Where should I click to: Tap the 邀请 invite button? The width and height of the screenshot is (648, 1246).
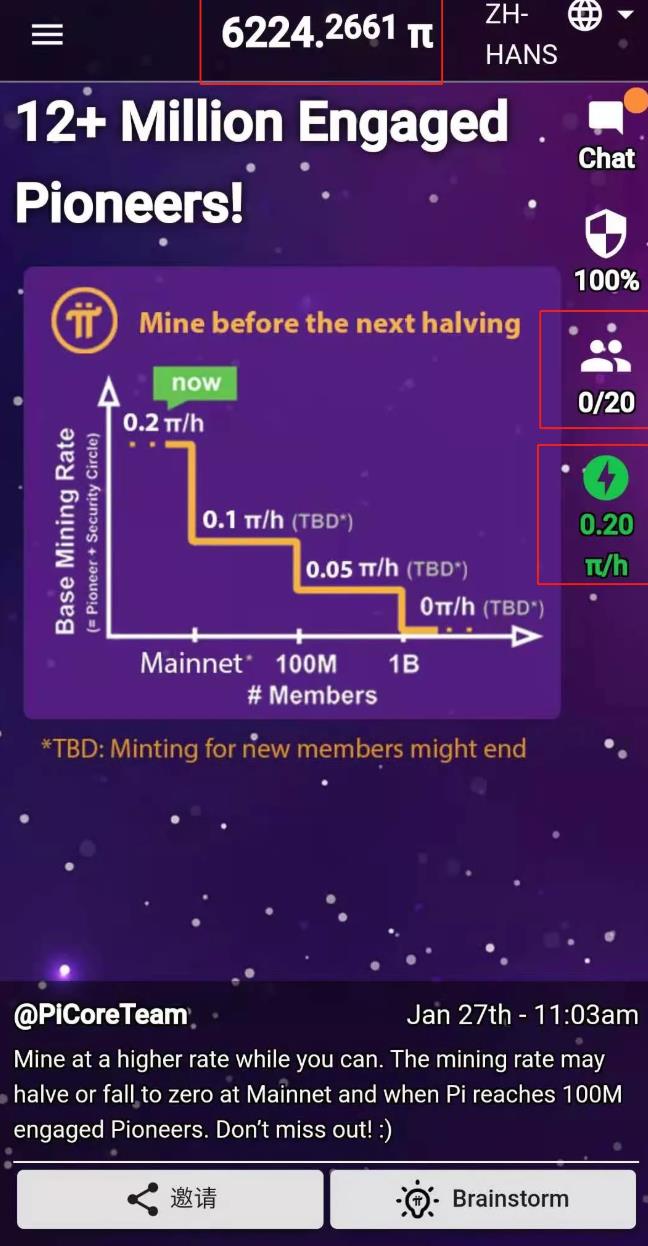tap(170, 1198)
